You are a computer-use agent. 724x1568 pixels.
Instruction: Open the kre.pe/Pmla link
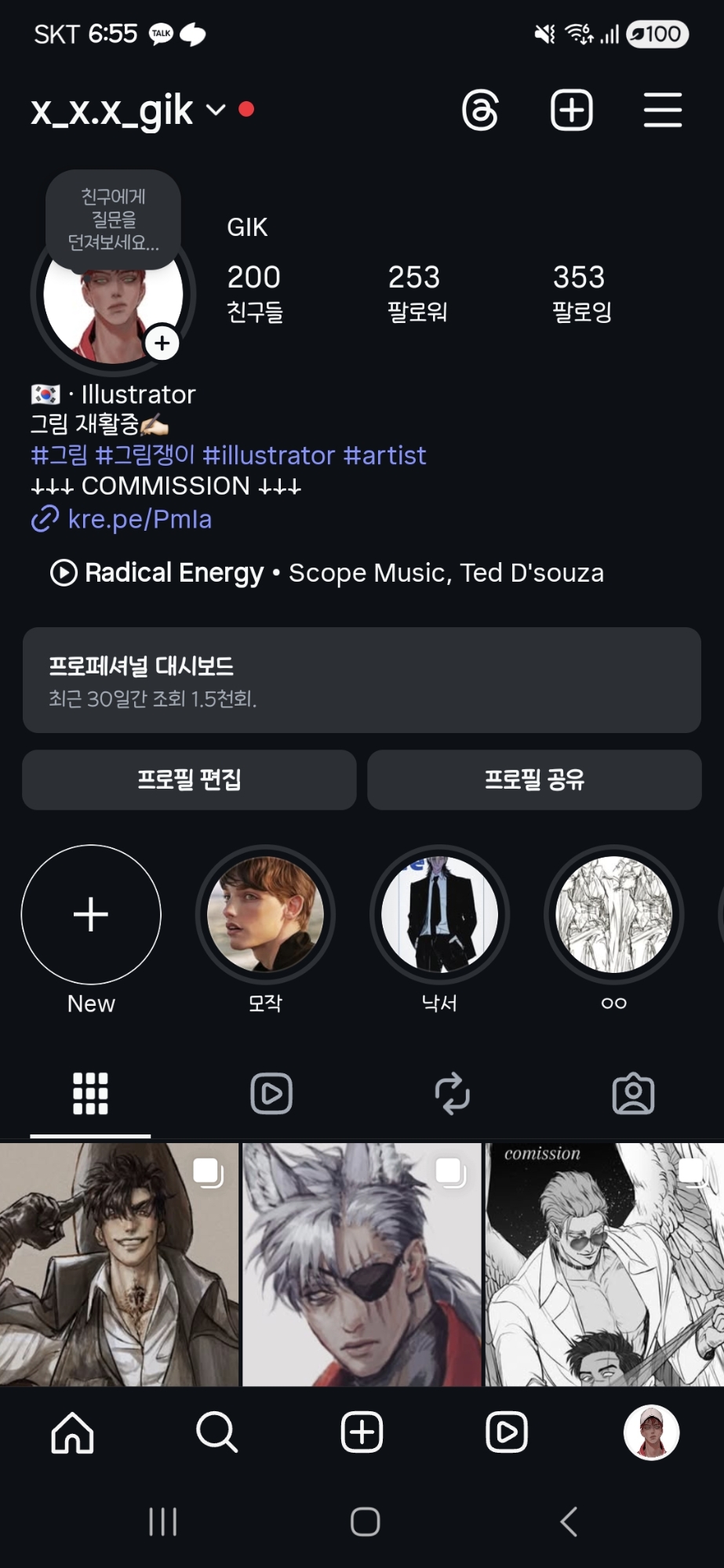(x=139, y=519)
